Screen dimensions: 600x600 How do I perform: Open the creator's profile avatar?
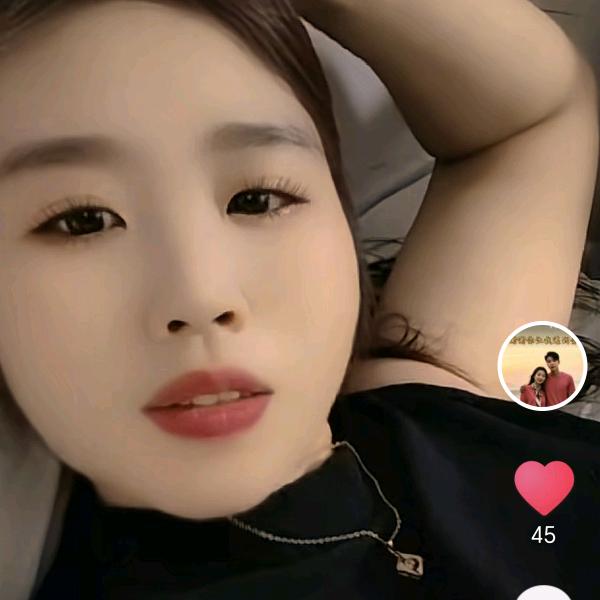point(542,366)
